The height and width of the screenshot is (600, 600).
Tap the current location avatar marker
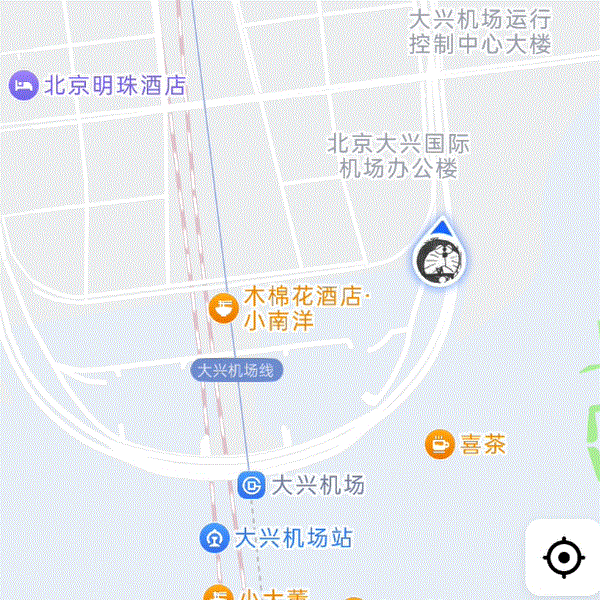click(440, 262)
